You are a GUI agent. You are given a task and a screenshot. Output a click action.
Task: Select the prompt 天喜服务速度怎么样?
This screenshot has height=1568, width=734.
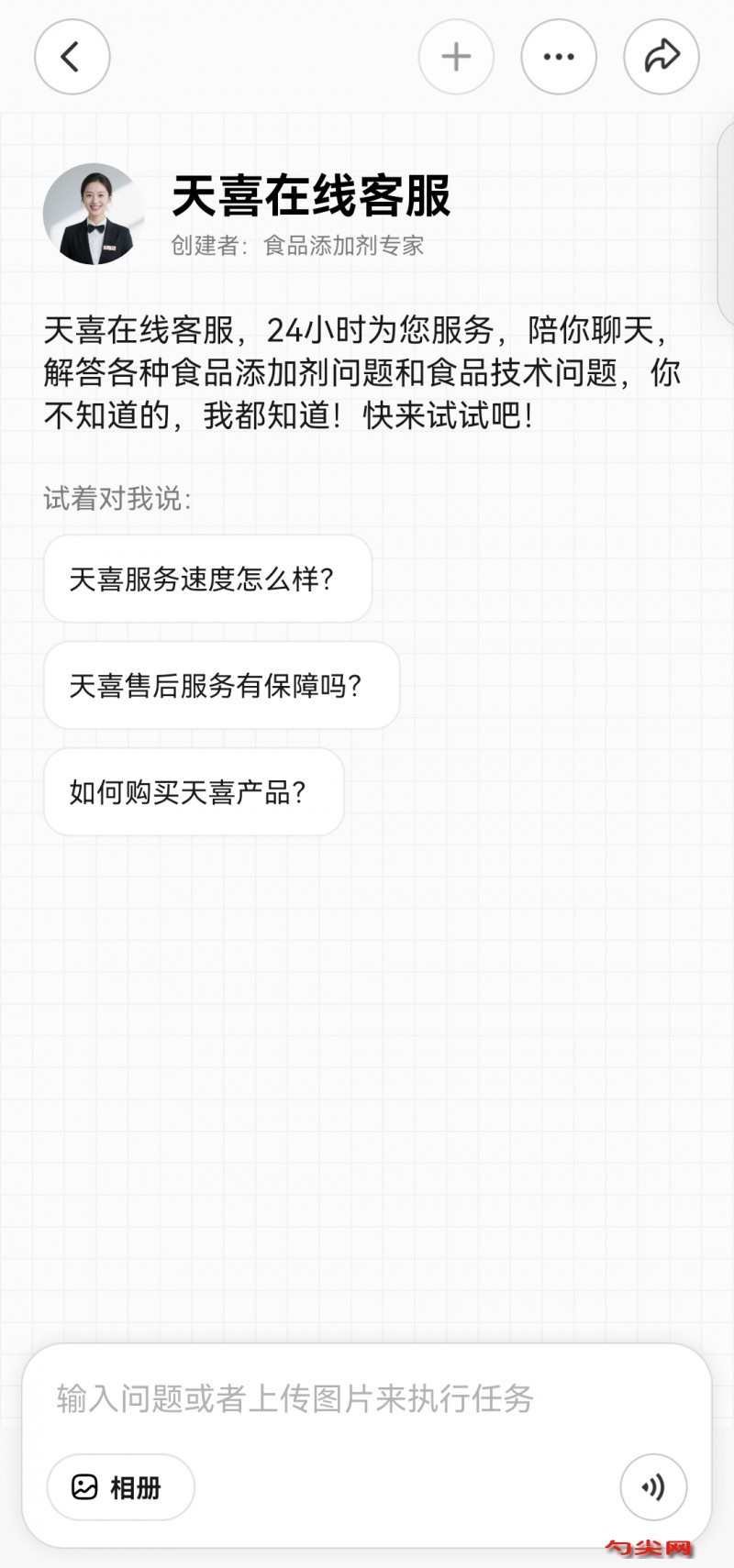[x=207, y=579]
